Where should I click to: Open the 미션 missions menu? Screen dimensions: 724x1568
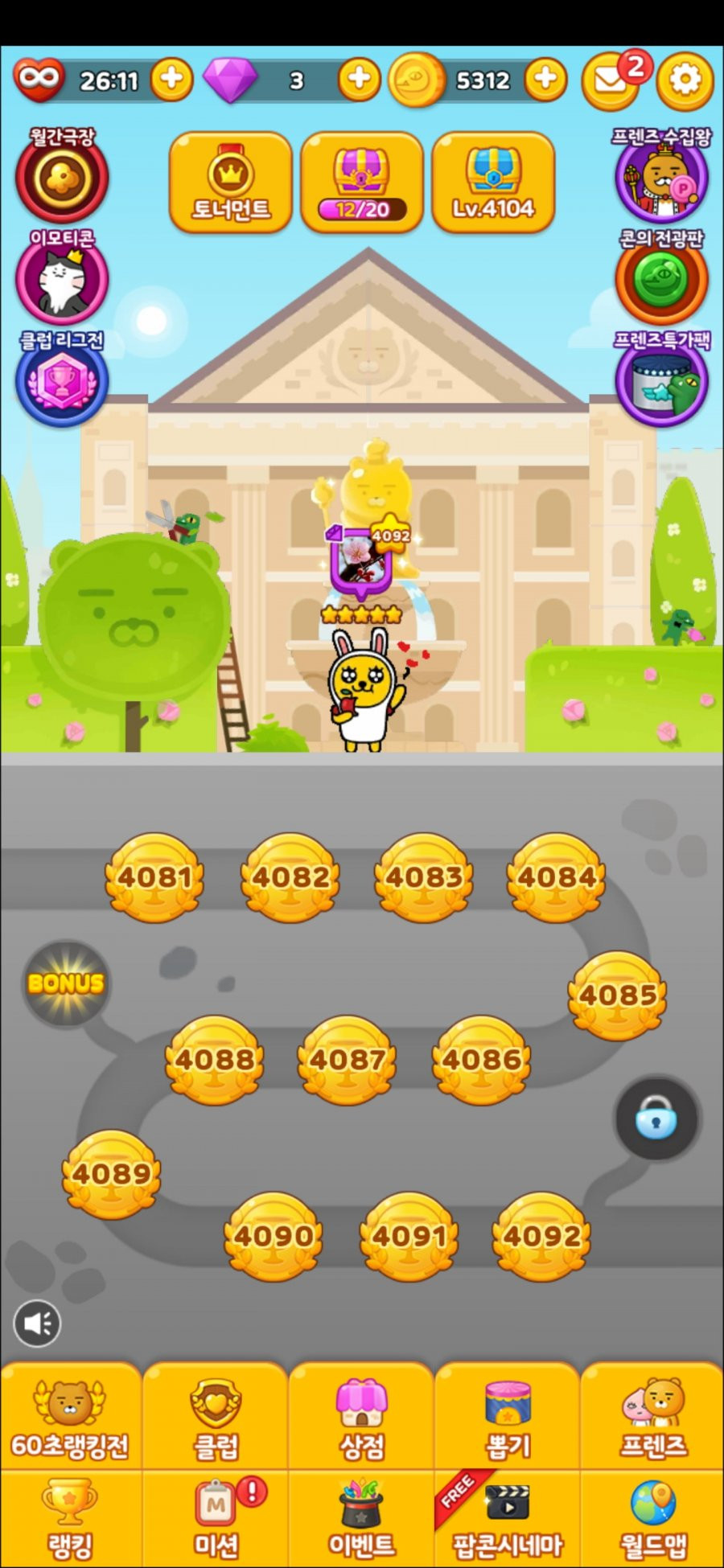coord(216,1518)
